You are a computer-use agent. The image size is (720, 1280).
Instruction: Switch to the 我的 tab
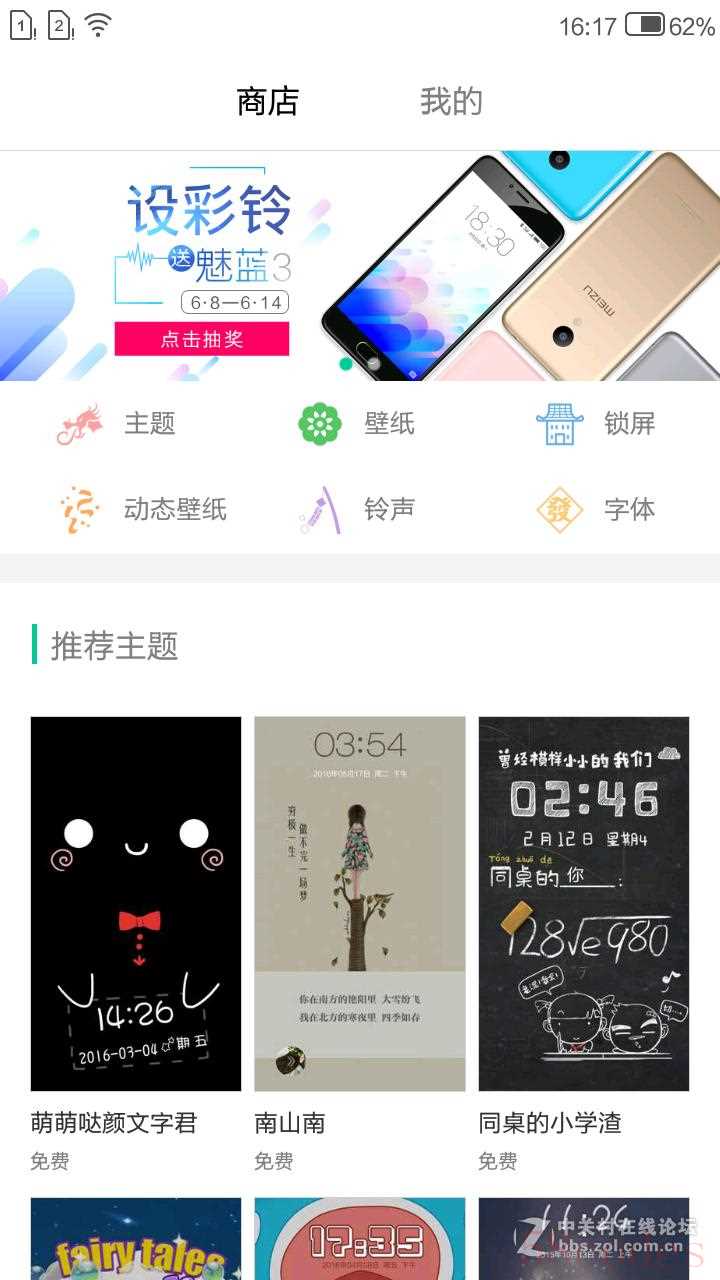coord(451,101)
